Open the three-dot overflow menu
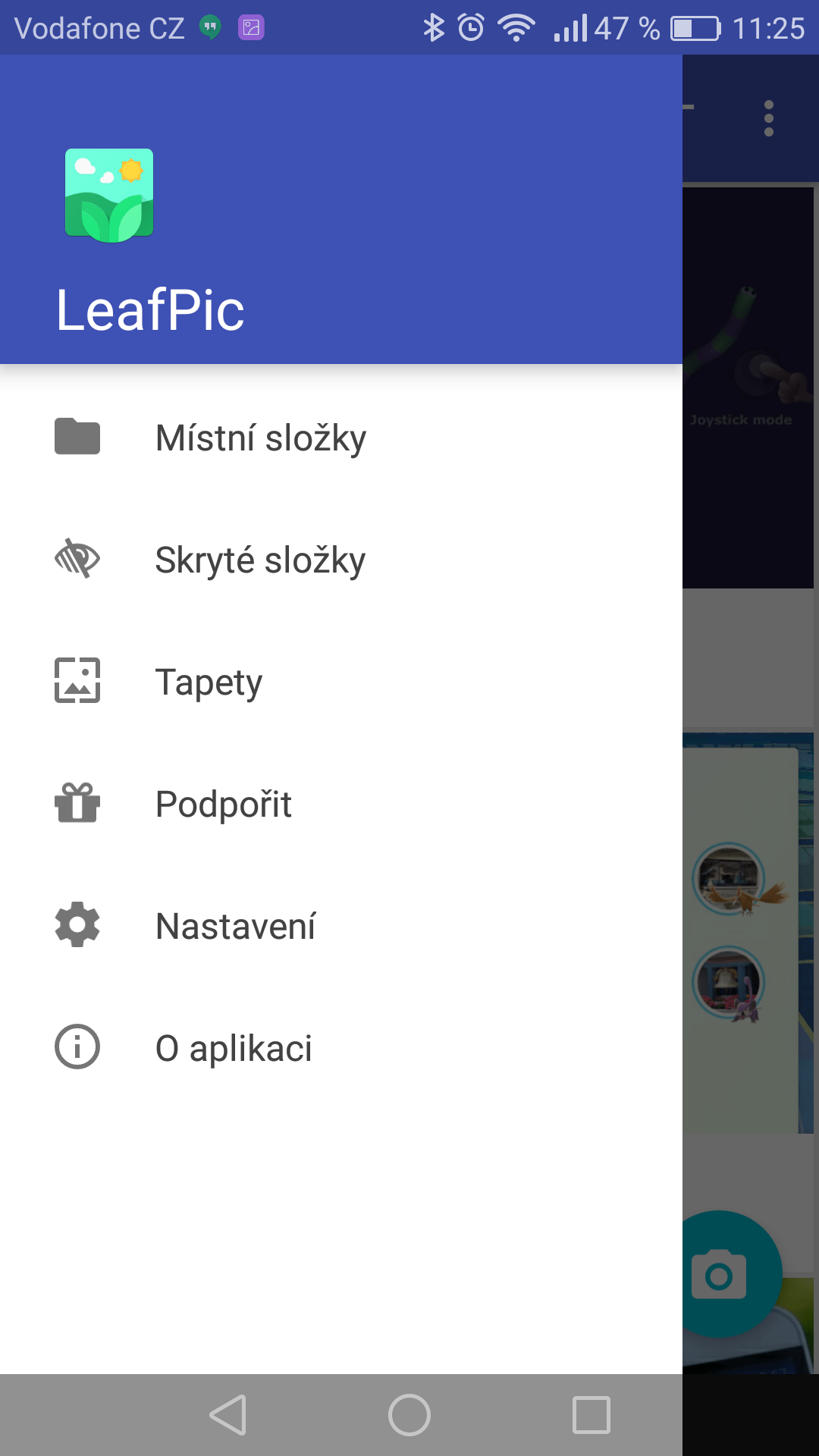This screenshot has height=1456, width=819. [769, 118]
